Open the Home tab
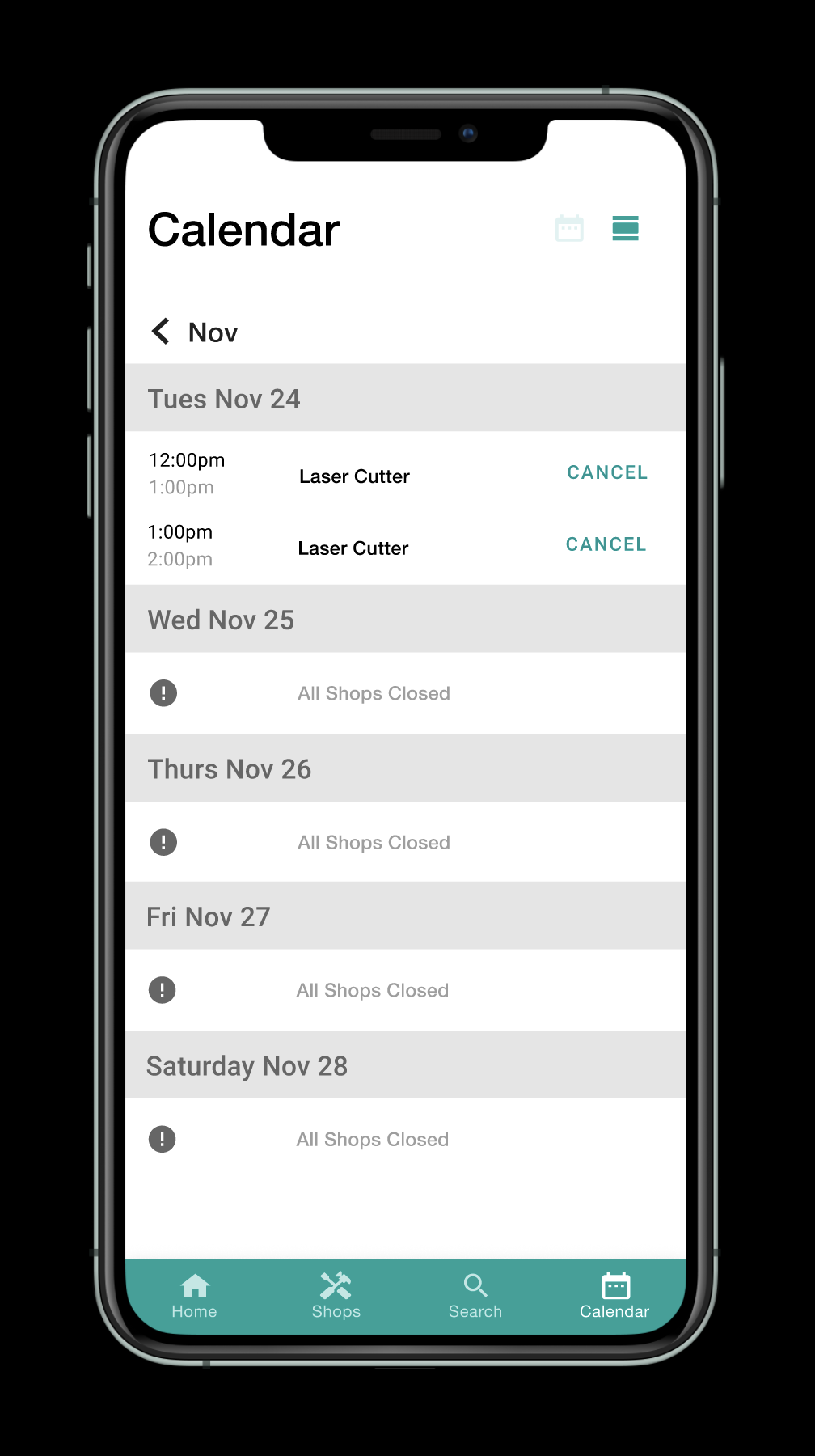 point(195,1296)
